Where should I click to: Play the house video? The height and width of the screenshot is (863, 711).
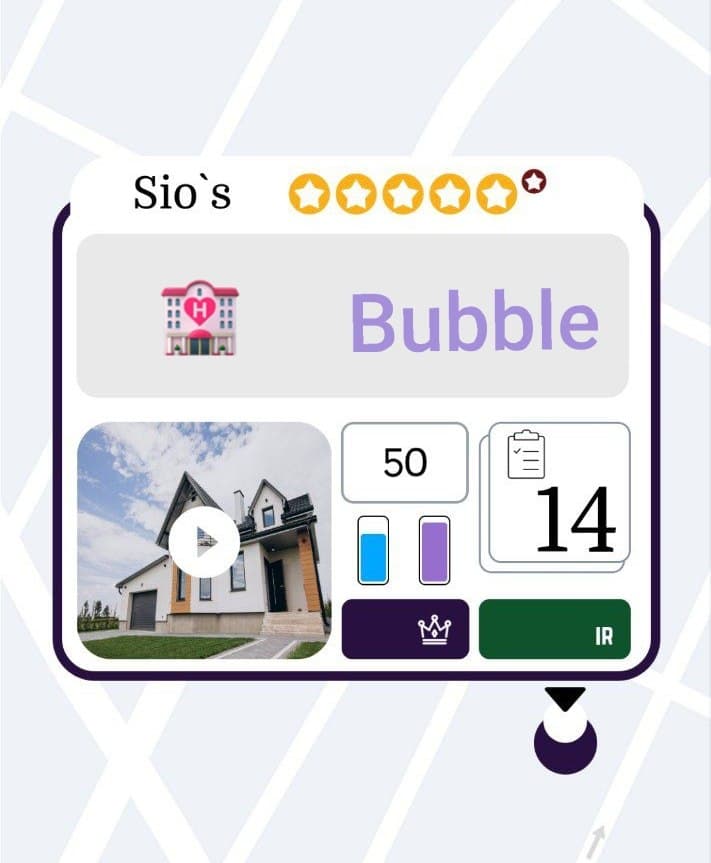pyautogui.click(x=204, y=541)
